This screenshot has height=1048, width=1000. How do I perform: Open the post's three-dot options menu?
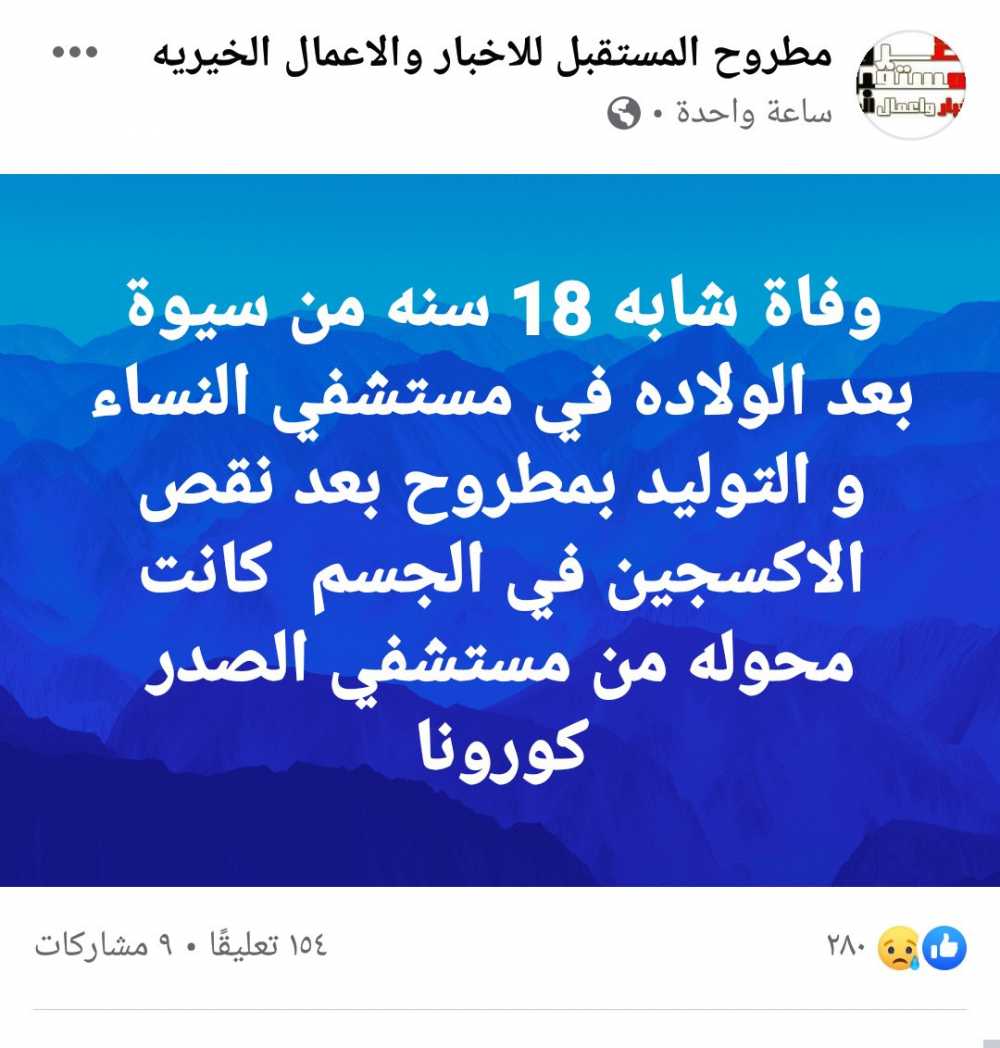click(x=73, y=51)
